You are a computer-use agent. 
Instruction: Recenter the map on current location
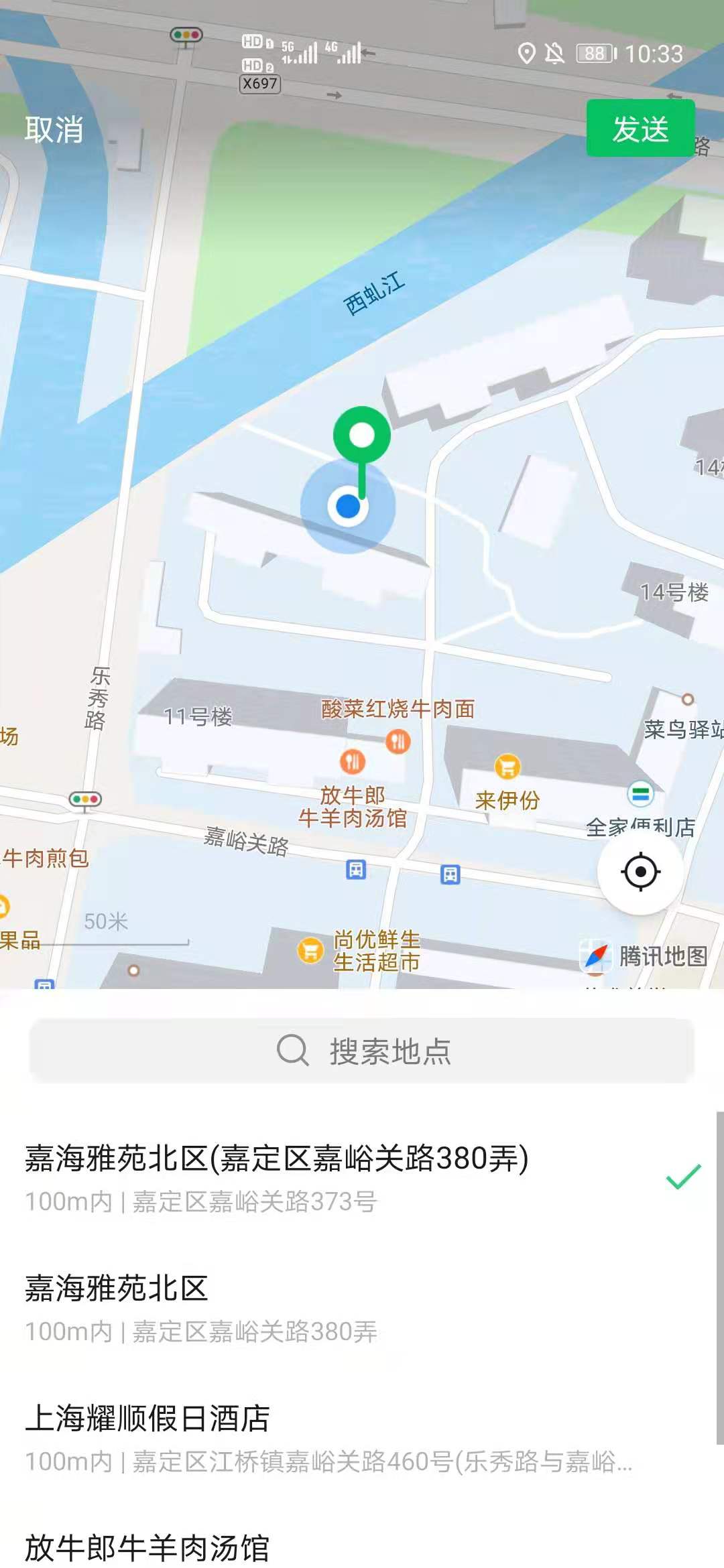point(640,872)
